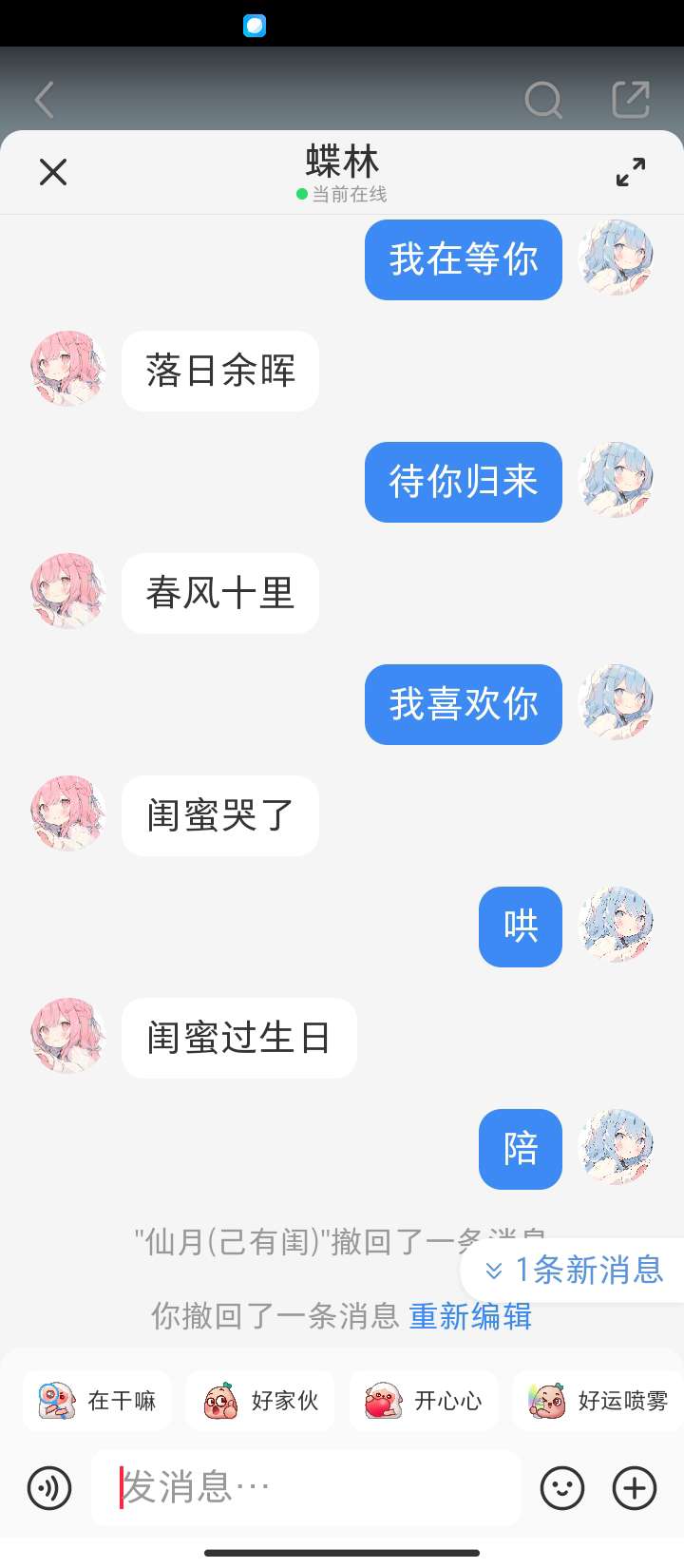Close the chat panel with the X
The height and width of the screenshot is (1568, 684).
click(x=53, y=172)
